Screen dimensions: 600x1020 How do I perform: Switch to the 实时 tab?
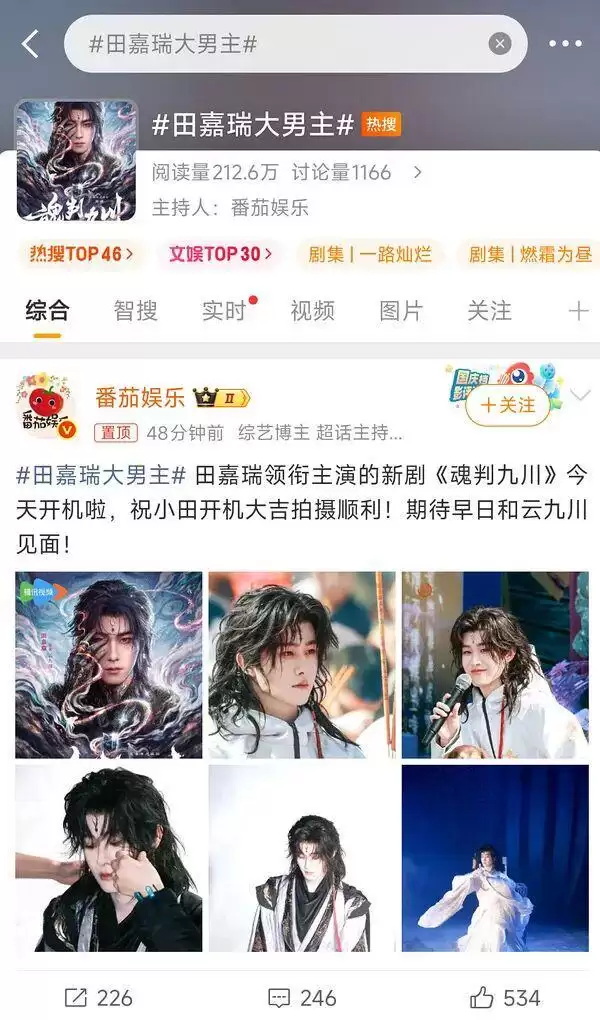(224, 311)
